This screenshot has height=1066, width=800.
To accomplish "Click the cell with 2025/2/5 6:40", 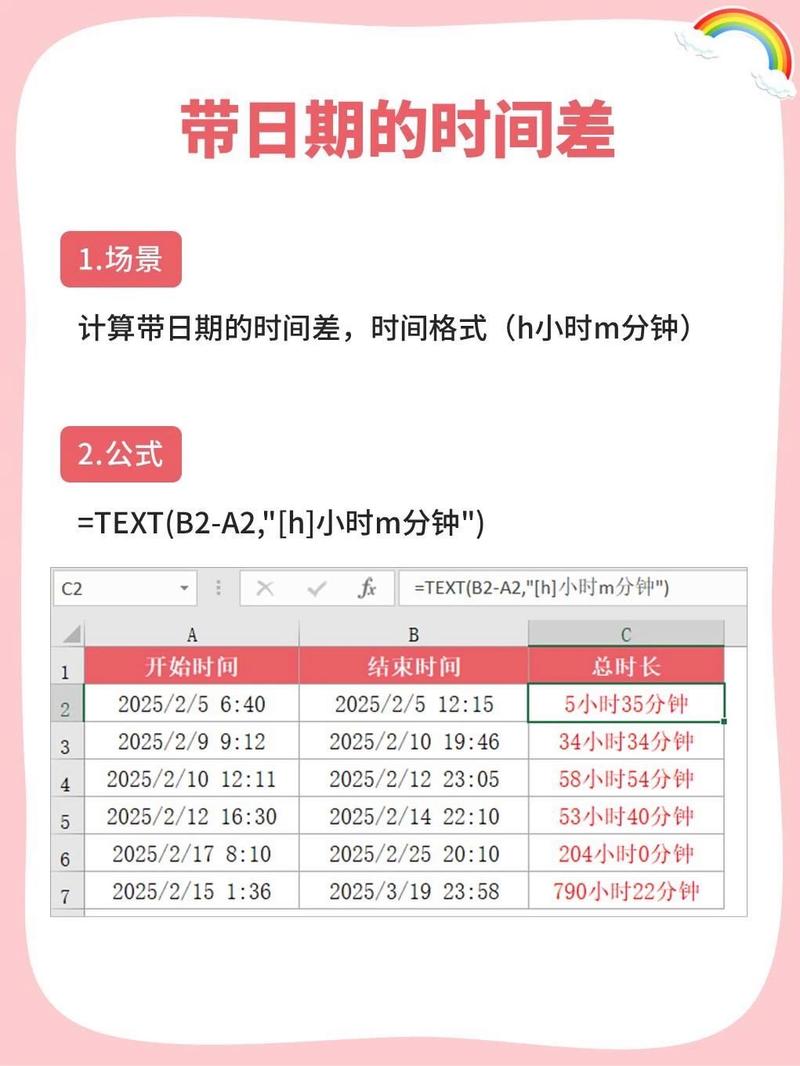I will point(192,703).
